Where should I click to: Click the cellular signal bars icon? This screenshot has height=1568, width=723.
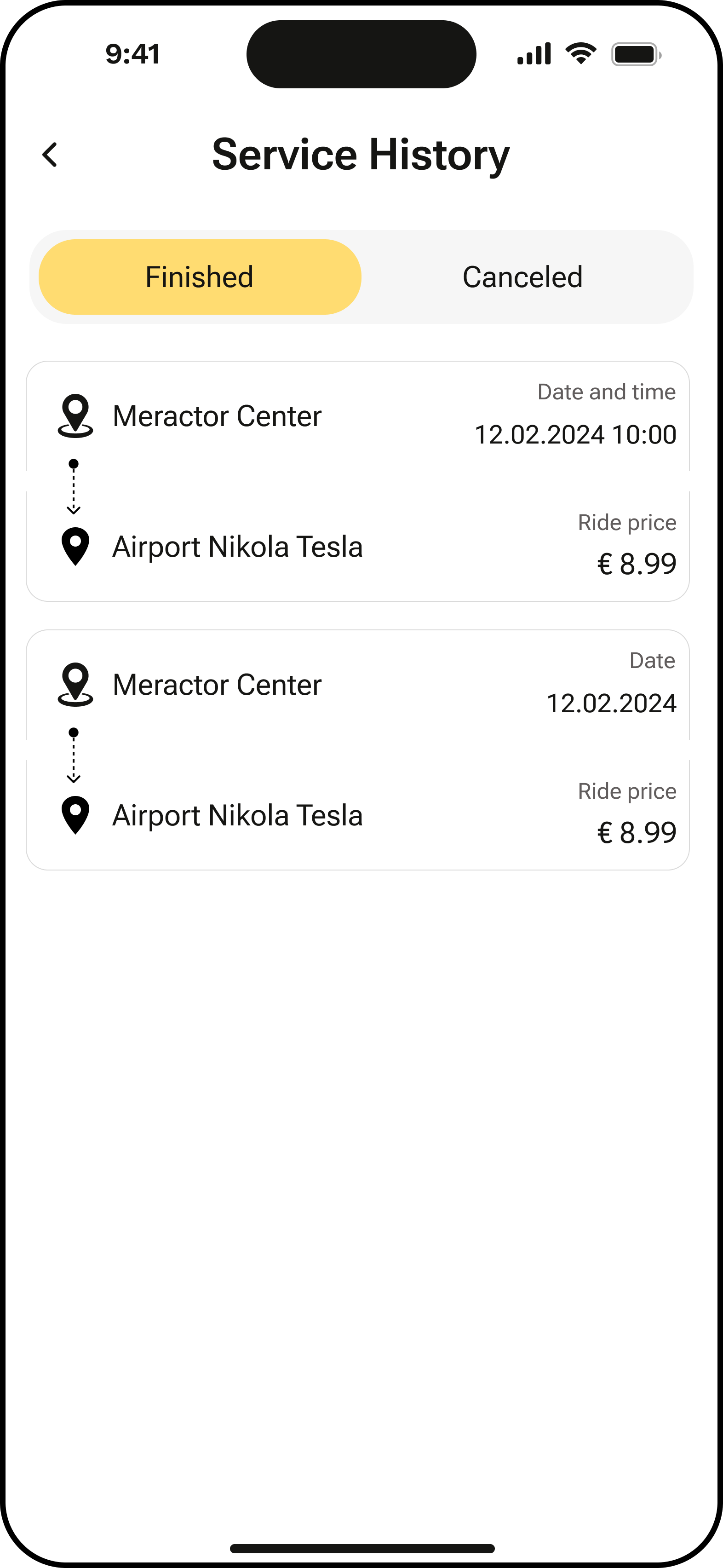click(x=534, y=53)
